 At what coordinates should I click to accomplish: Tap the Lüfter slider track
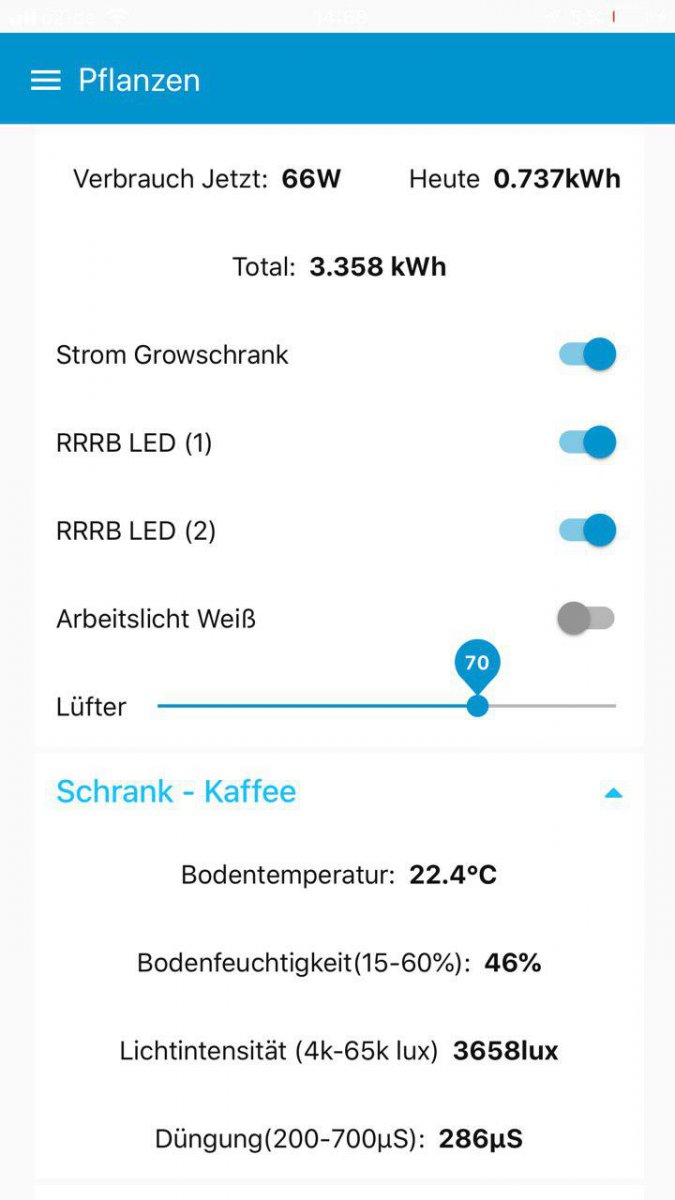tap(386, 706)
